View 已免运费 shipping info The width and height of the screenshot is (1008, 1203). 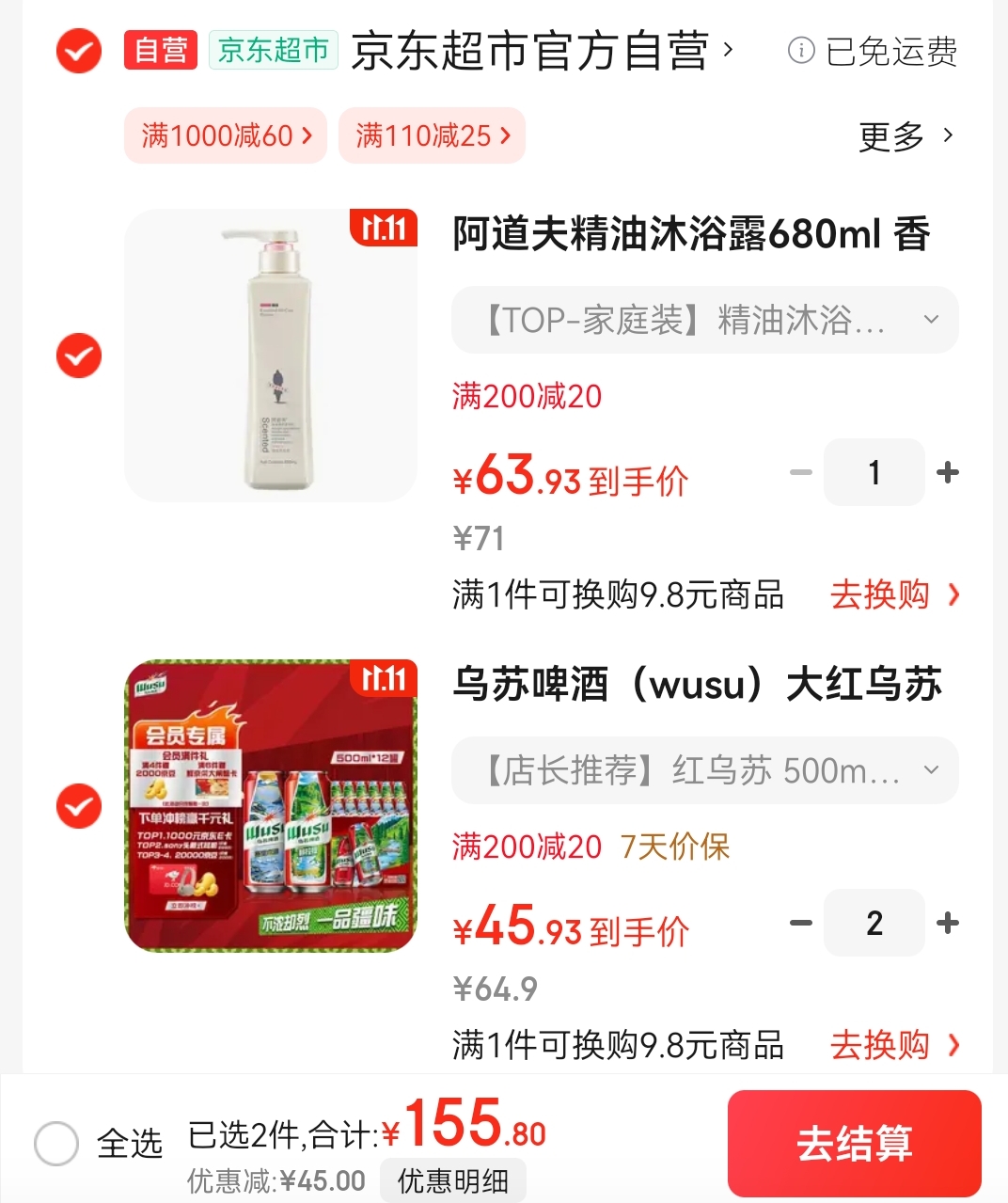[x=873, y=51]
